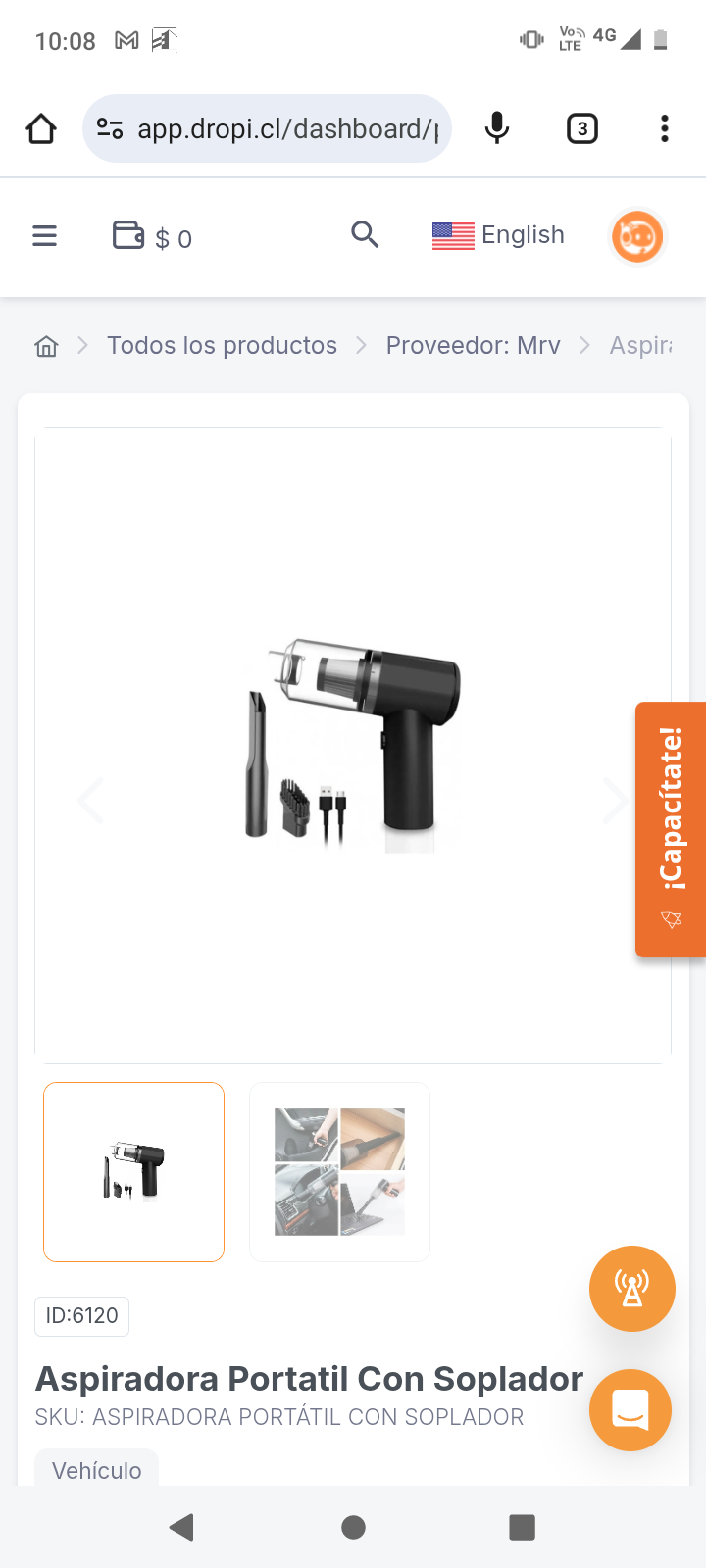Navigate to Todos los productos breadcrumb
The height and width of the screenshot is (1568, 706).
[x=222, y=345]
